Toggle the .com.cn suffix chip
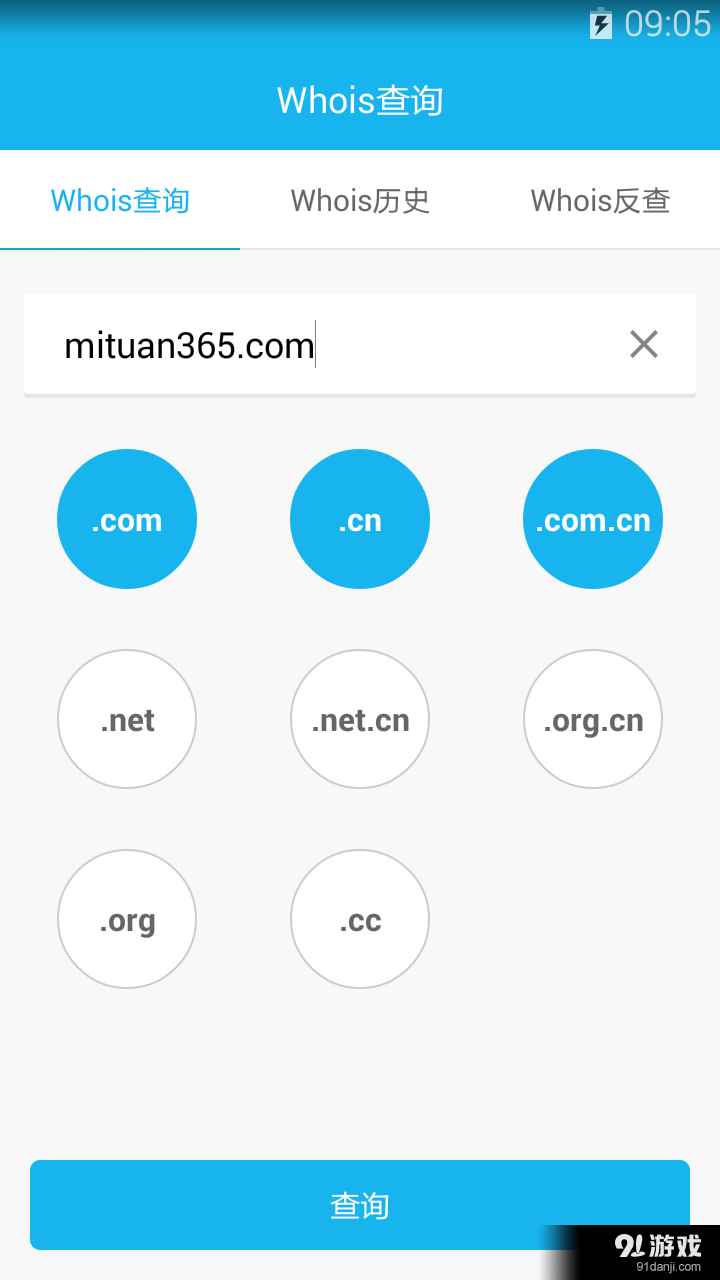The height and width of the screenshot is (1280, 720). (x=593, y=519)
